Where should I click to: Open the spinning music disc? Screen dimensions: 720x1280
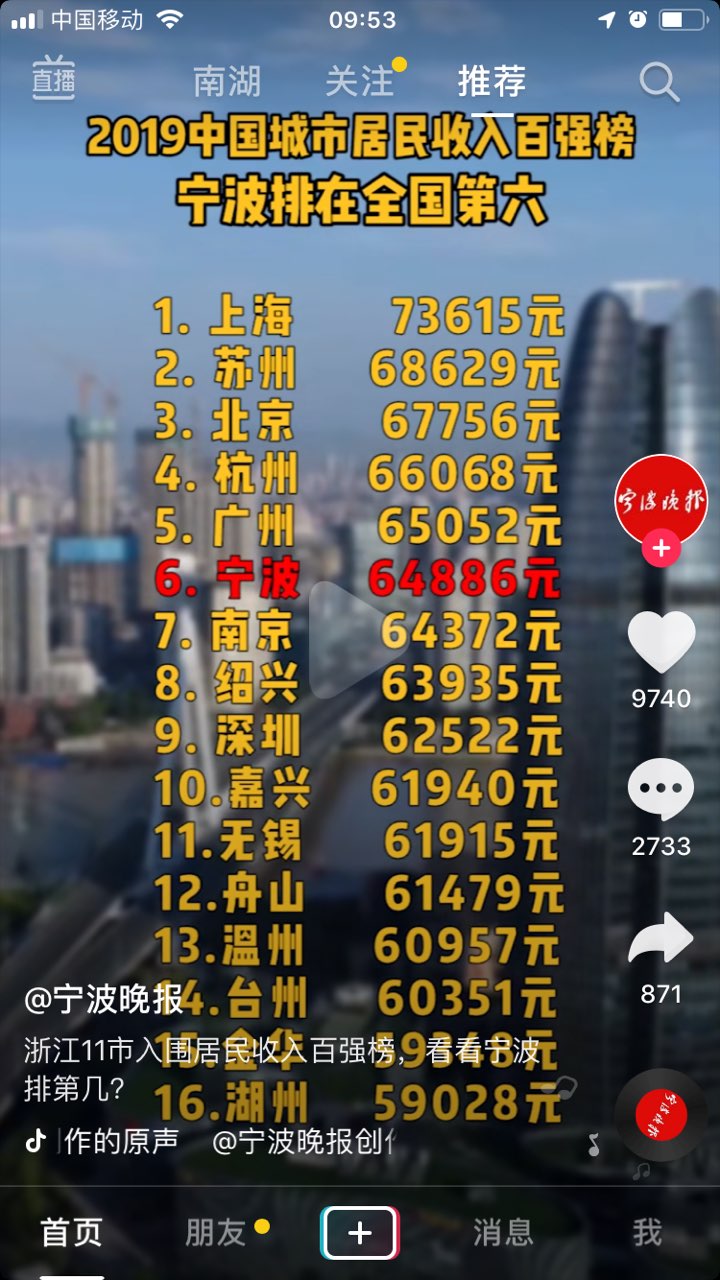[660, 1116]
